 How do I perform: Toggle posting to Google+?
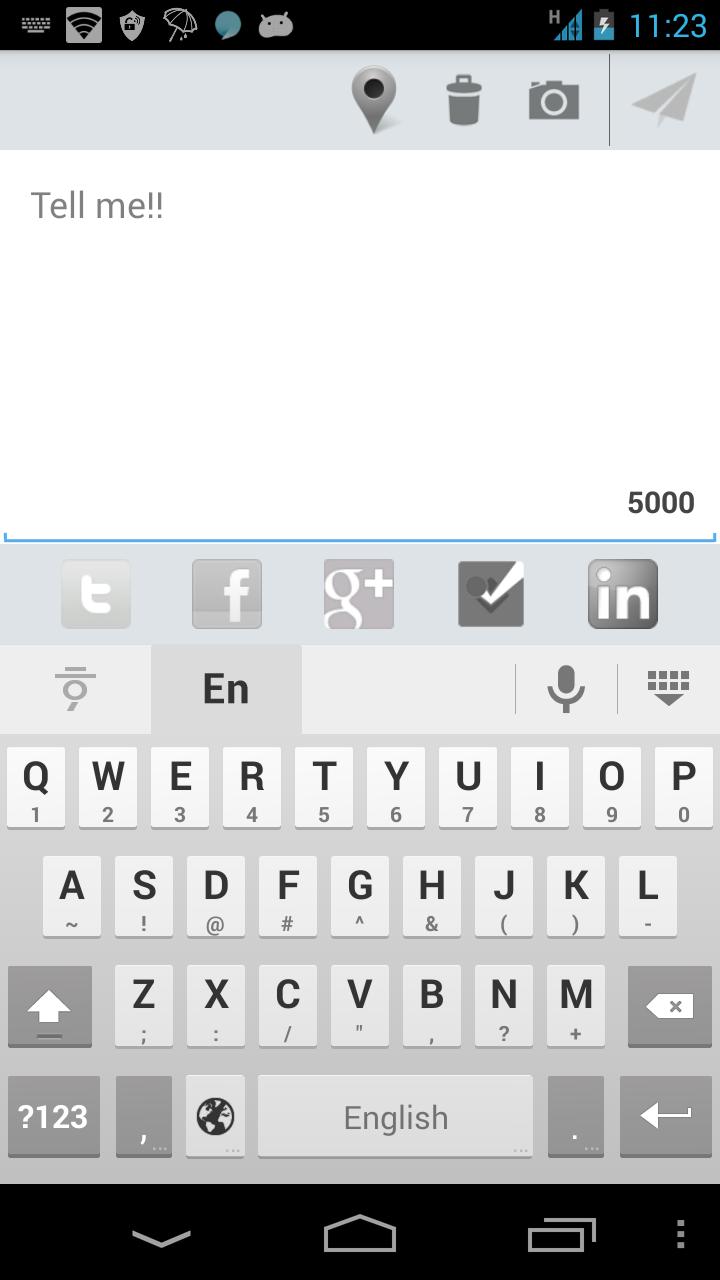tap(359, 594)
